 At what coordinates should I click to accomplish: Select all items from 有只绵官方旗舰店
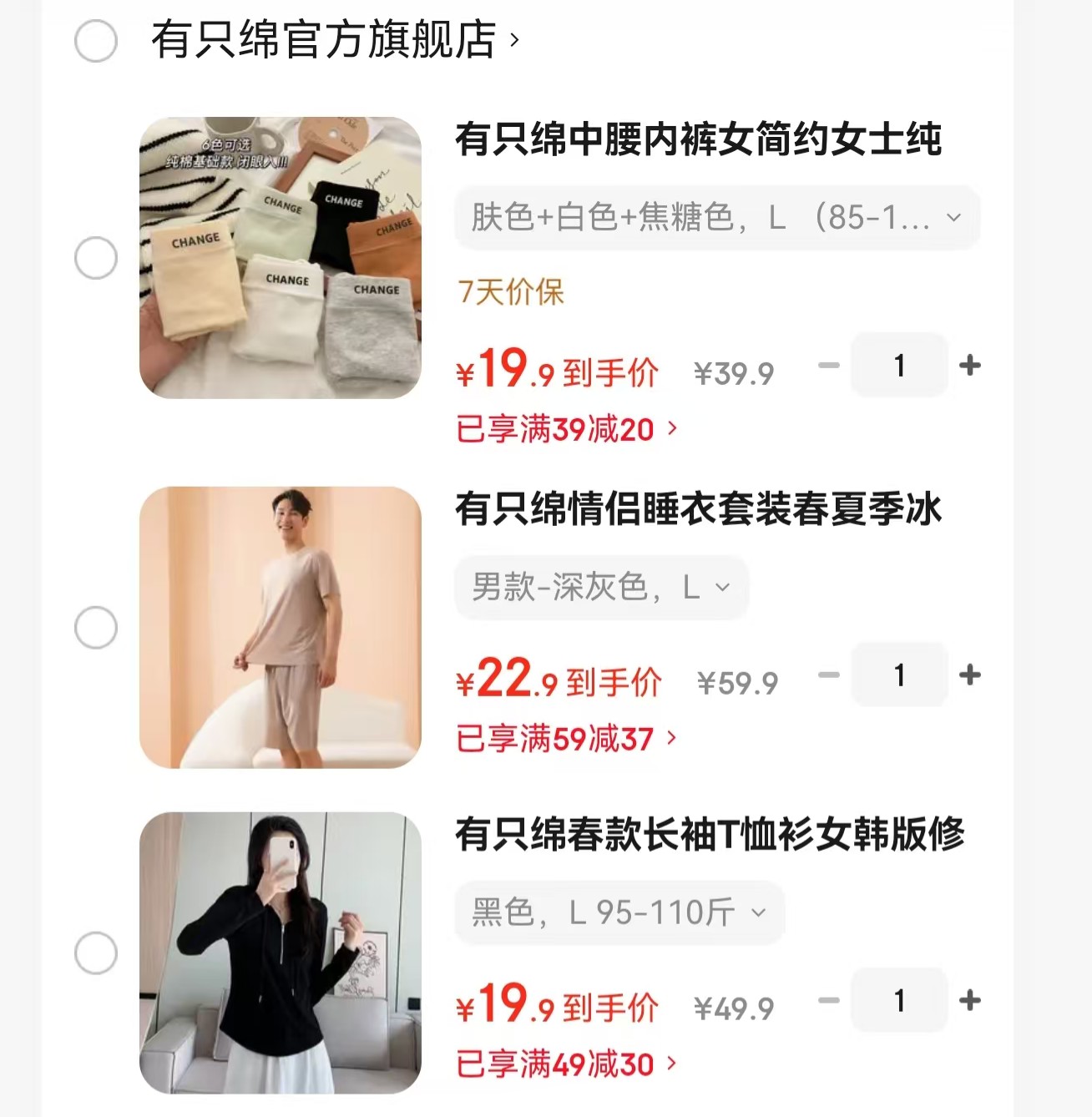click(x=96, y=41)
